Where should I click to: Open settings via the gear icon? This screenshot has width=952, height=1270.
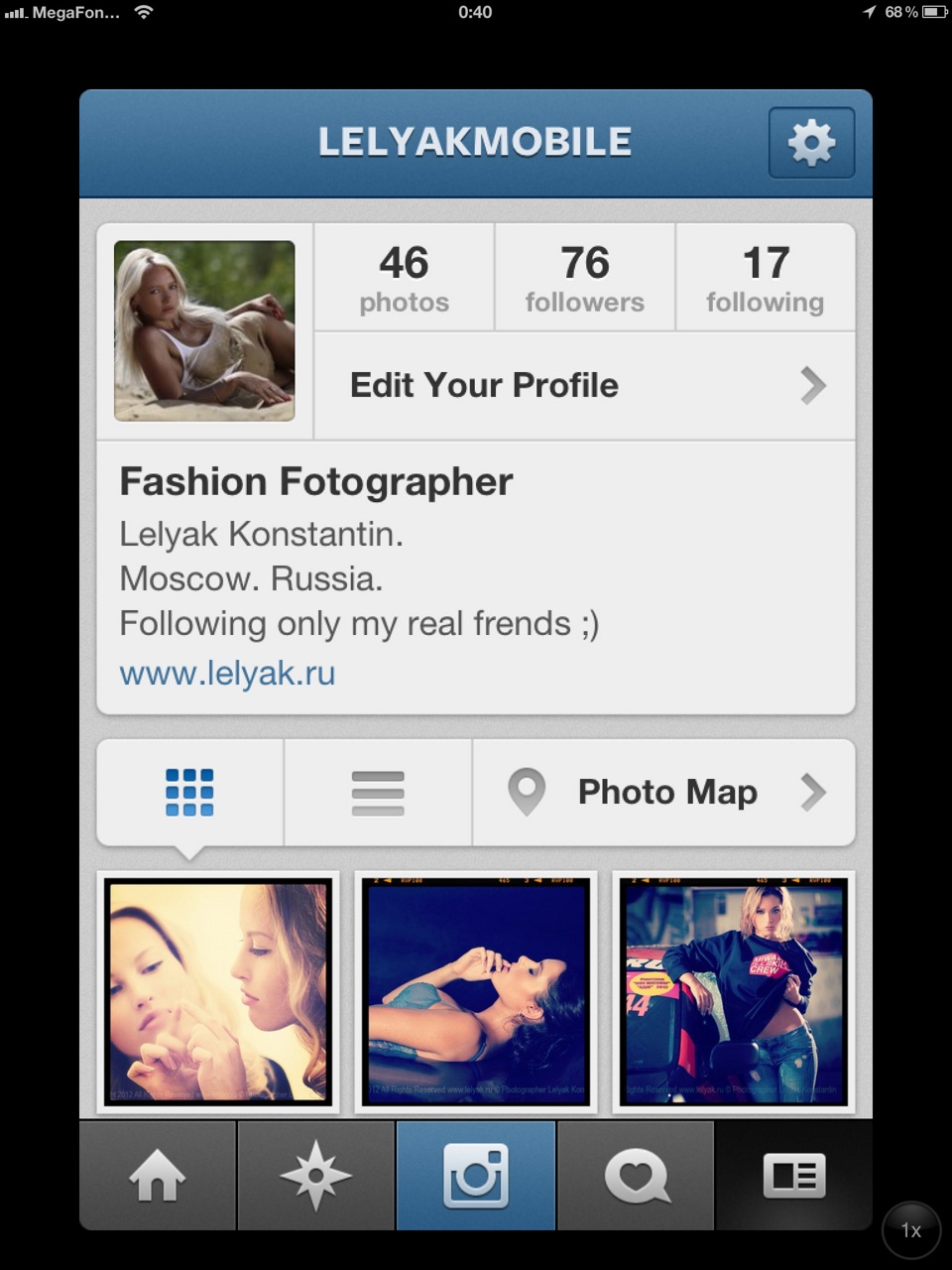tap(811, 143)
